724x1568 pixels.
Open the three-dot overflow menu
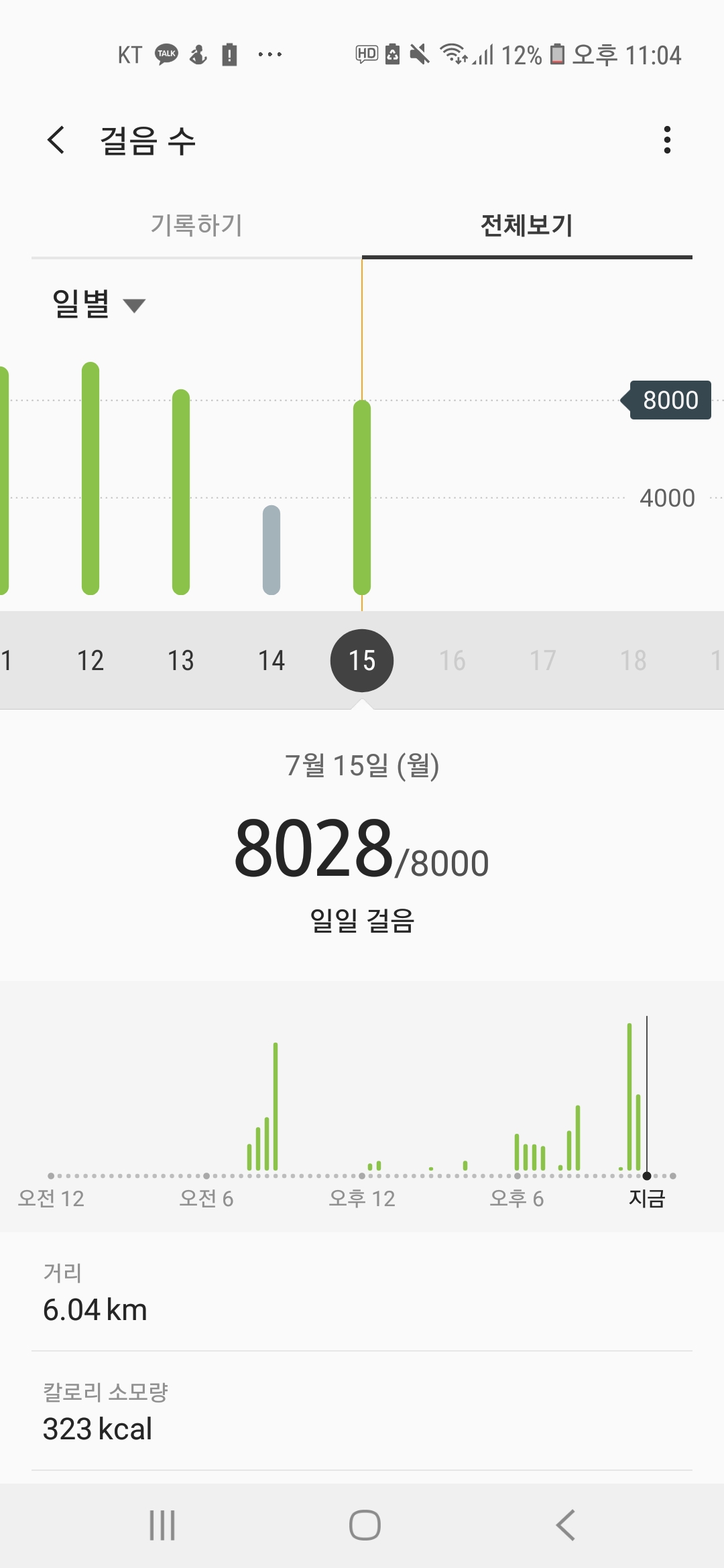point(666,140)
